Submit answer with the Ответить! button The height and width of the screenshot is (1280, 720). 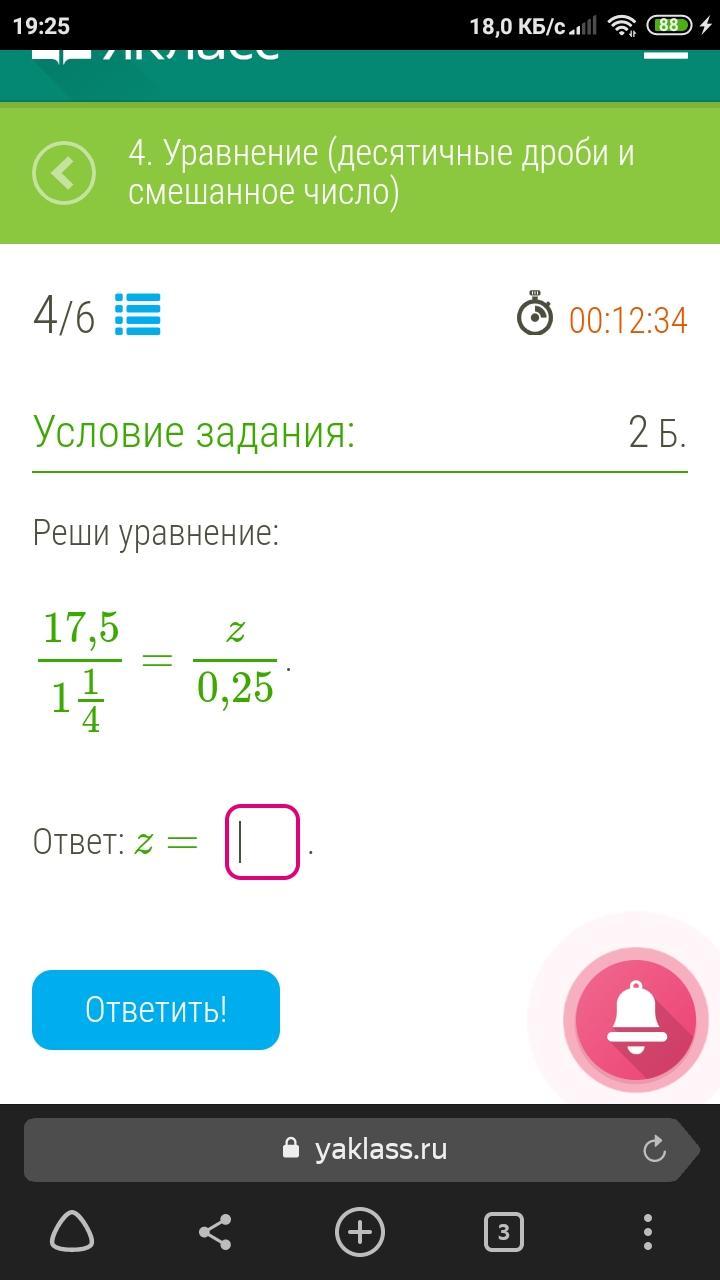156,1009
